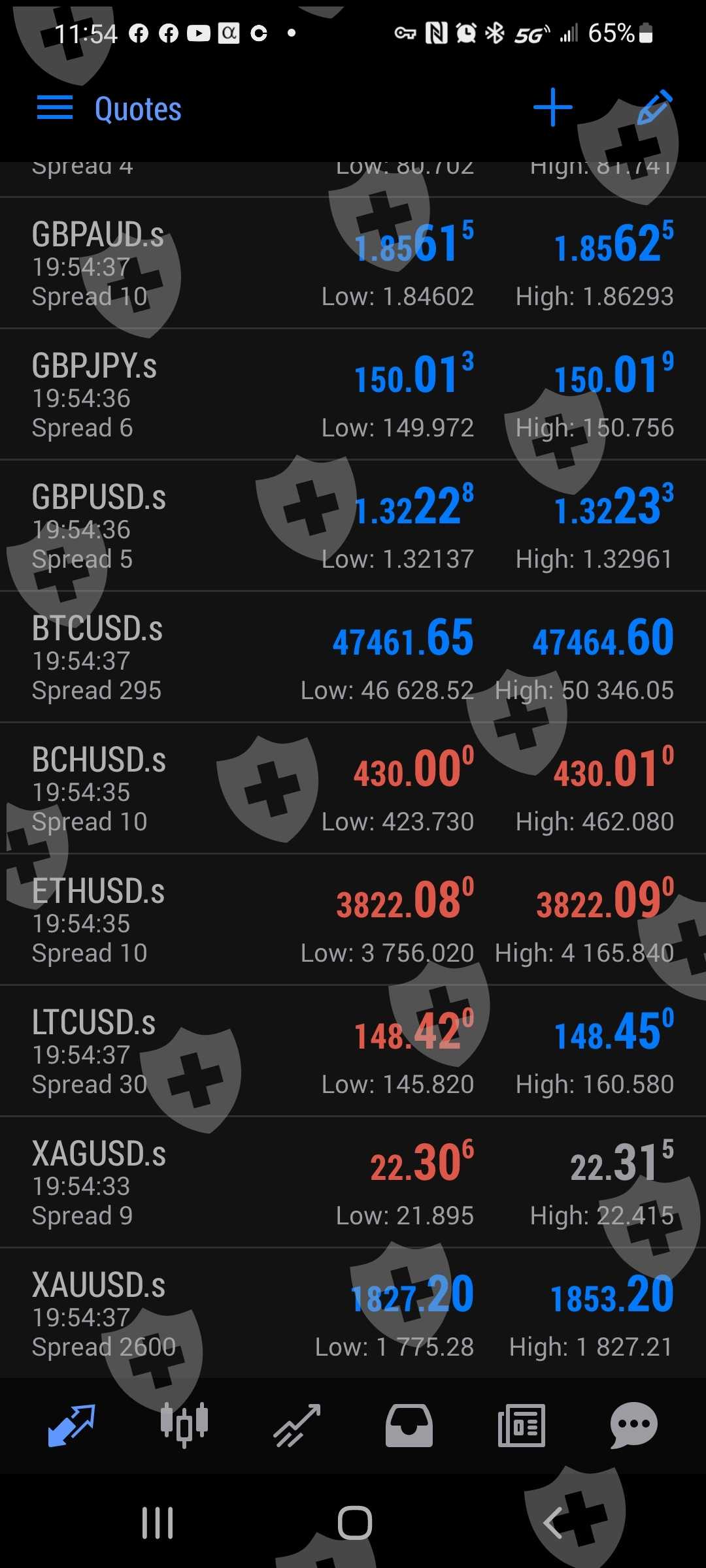This screenshot has height=1568, width=706.
Task: Select the GBPJPY.s quote row
Action: (x=353, y=395)
